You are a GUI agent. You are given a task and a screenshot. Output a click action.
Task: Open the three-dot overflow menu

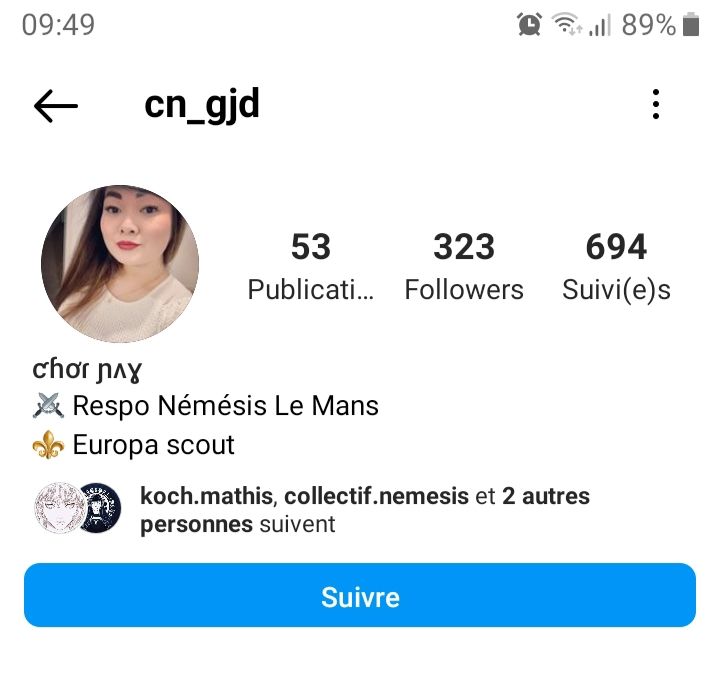(655, 105)
